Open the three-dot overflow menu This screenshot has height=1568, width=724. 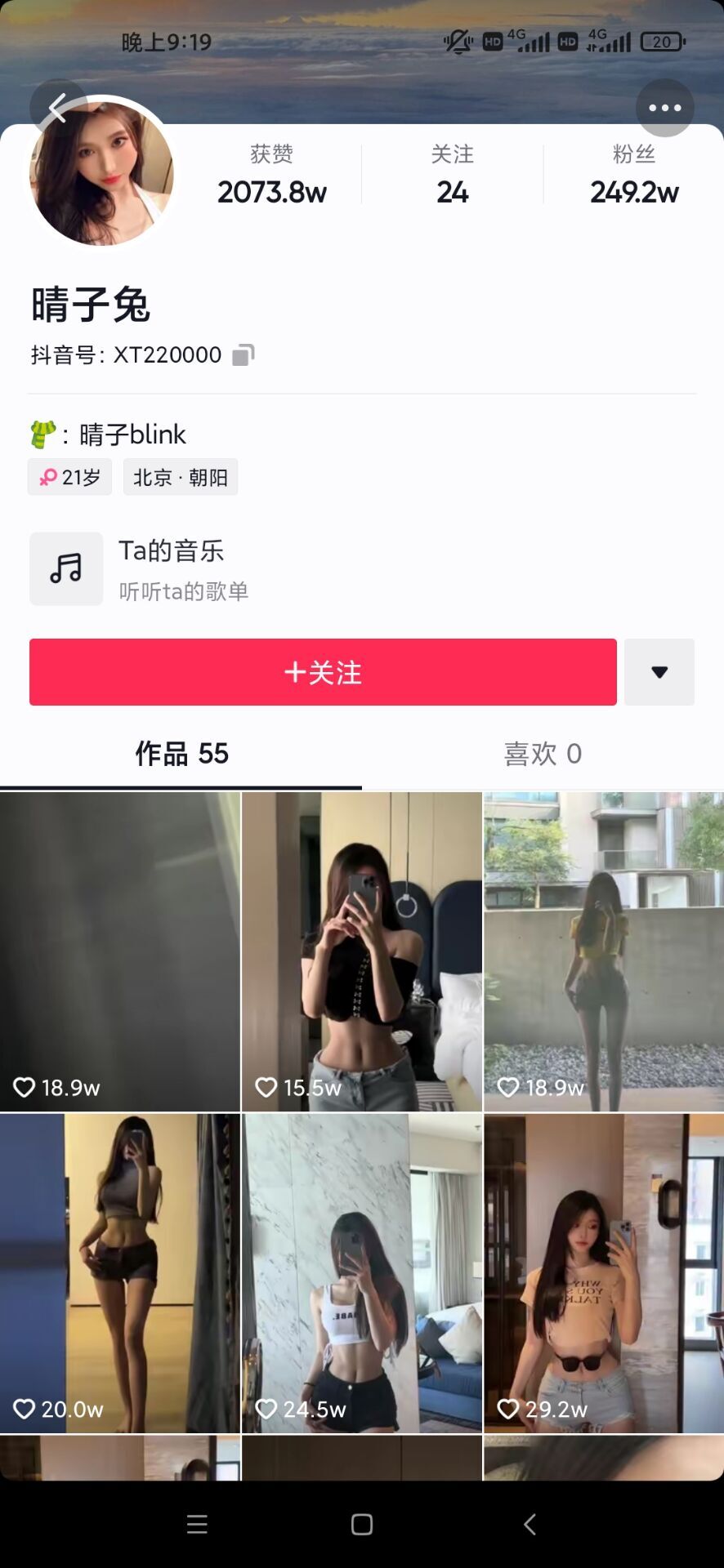664,108
